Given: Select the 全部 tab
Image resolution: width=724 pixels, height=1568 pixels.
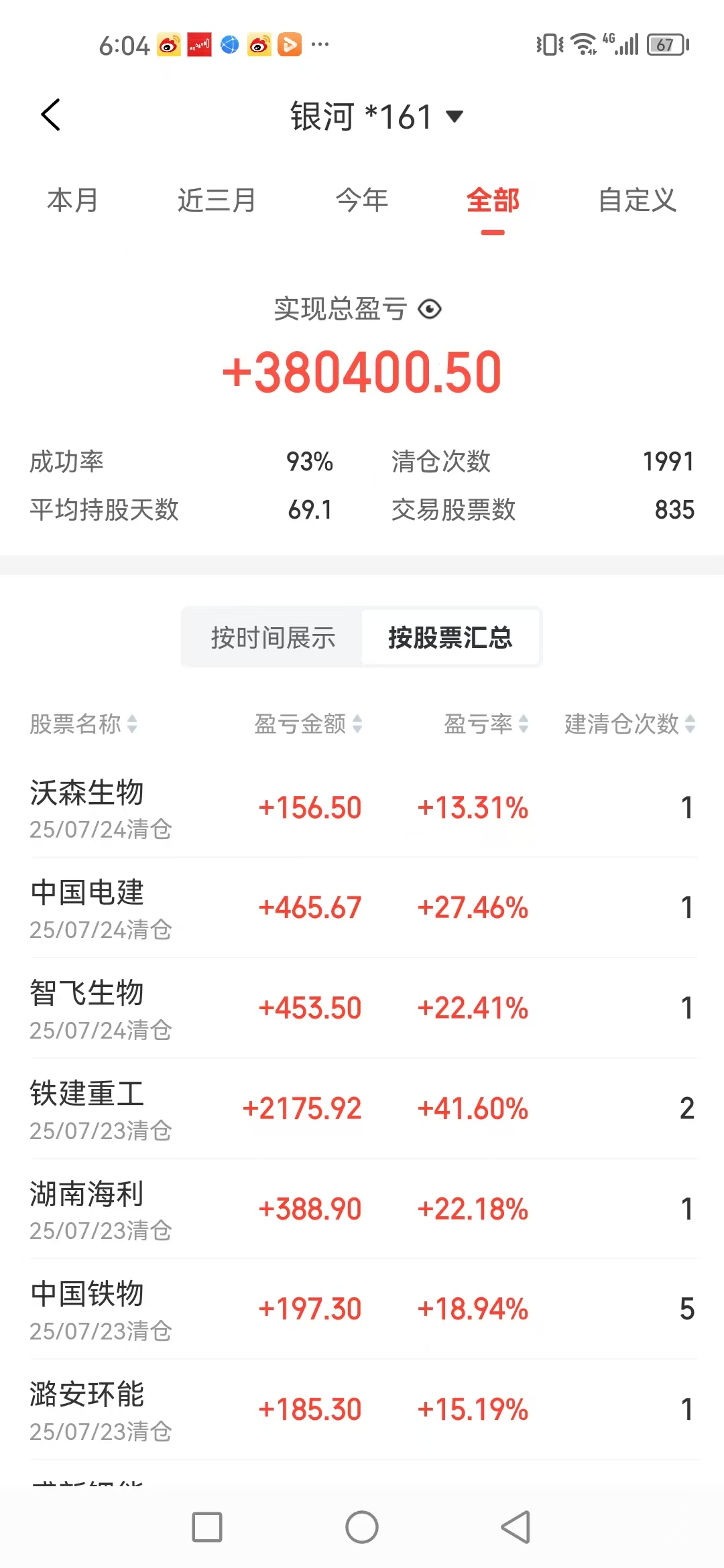Looking at the screenshot, I should click(493, 200).
